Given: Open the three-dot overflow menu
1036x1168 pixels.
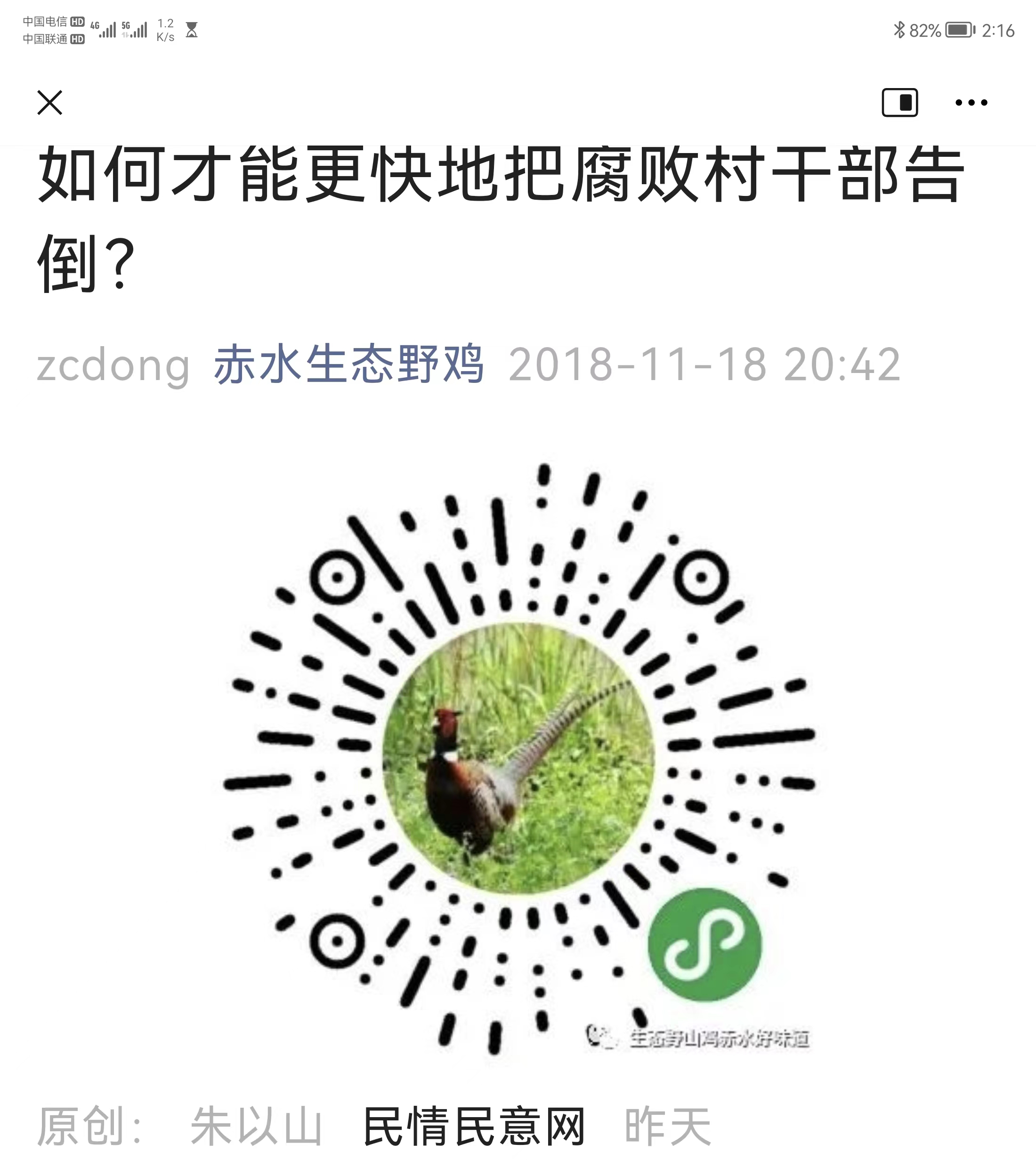Looking at the screenshot, I should [971, 103].
